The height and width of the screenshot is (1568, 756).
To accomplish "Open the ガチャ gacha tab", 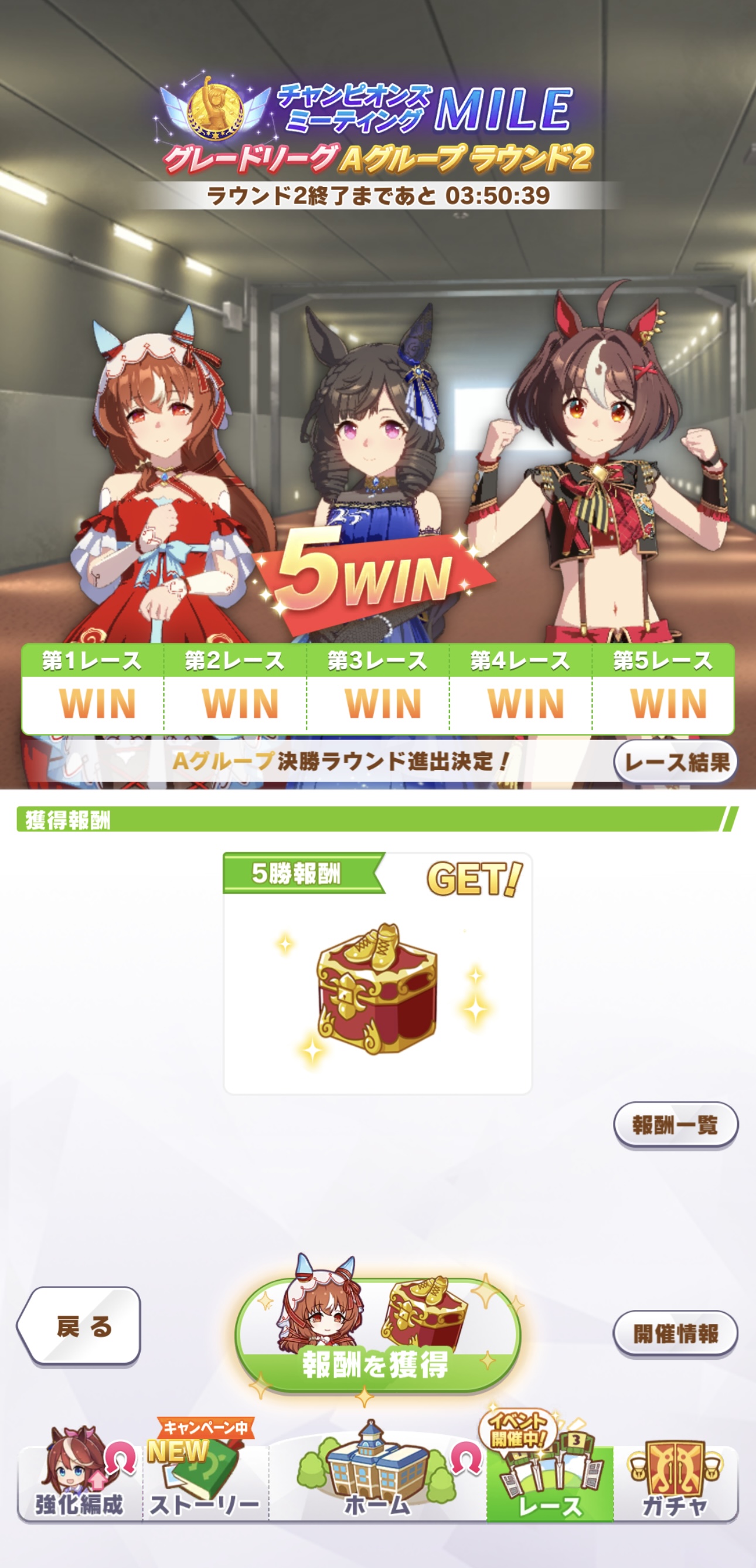I will 675,1482.
